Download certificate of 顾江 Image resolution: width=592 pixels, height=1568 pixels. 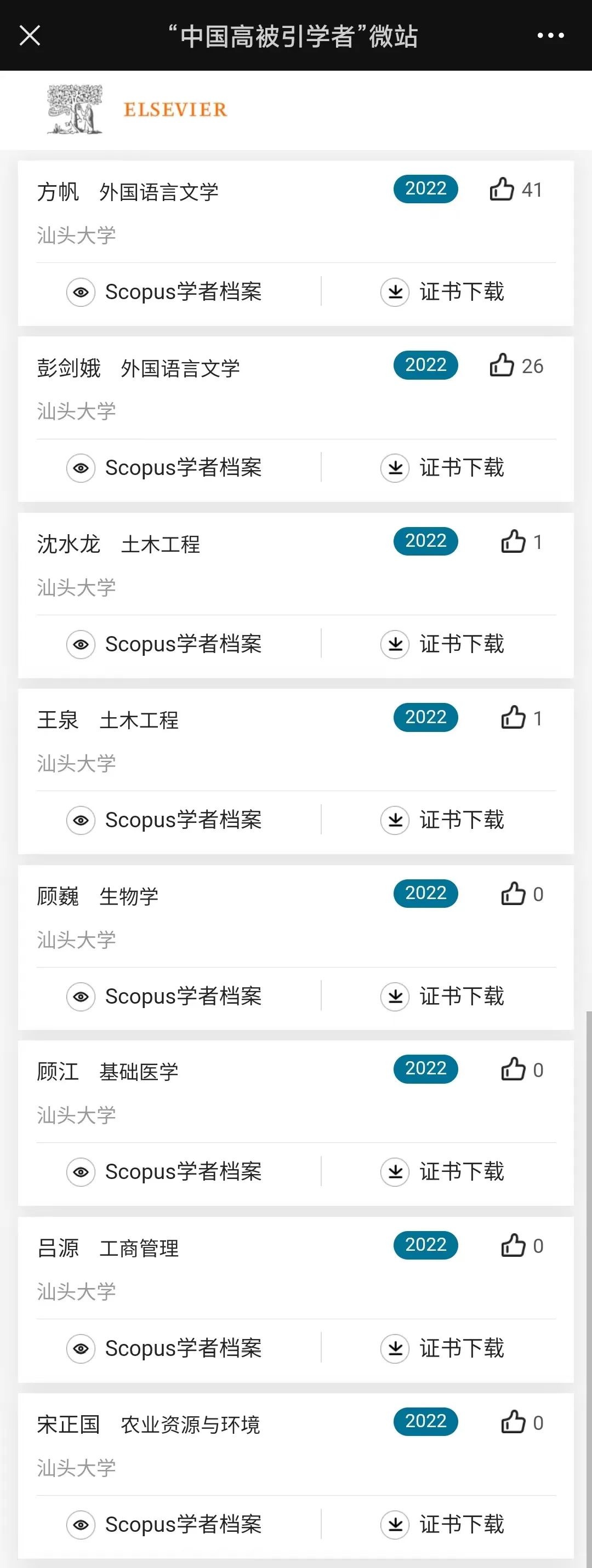click(x=443, y=1172)
